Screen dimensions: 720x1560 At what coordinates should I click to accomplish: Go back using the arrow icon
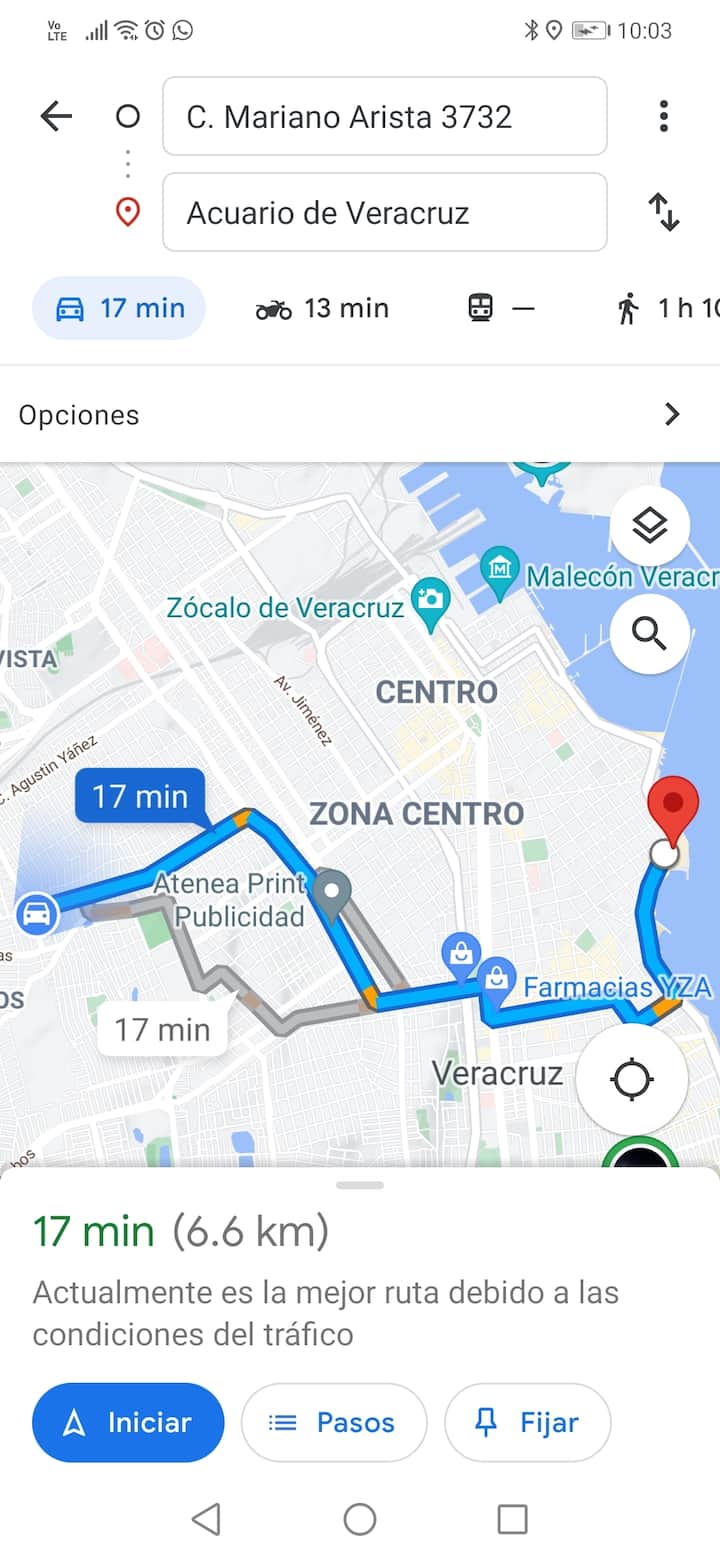[x=56, y=117]
